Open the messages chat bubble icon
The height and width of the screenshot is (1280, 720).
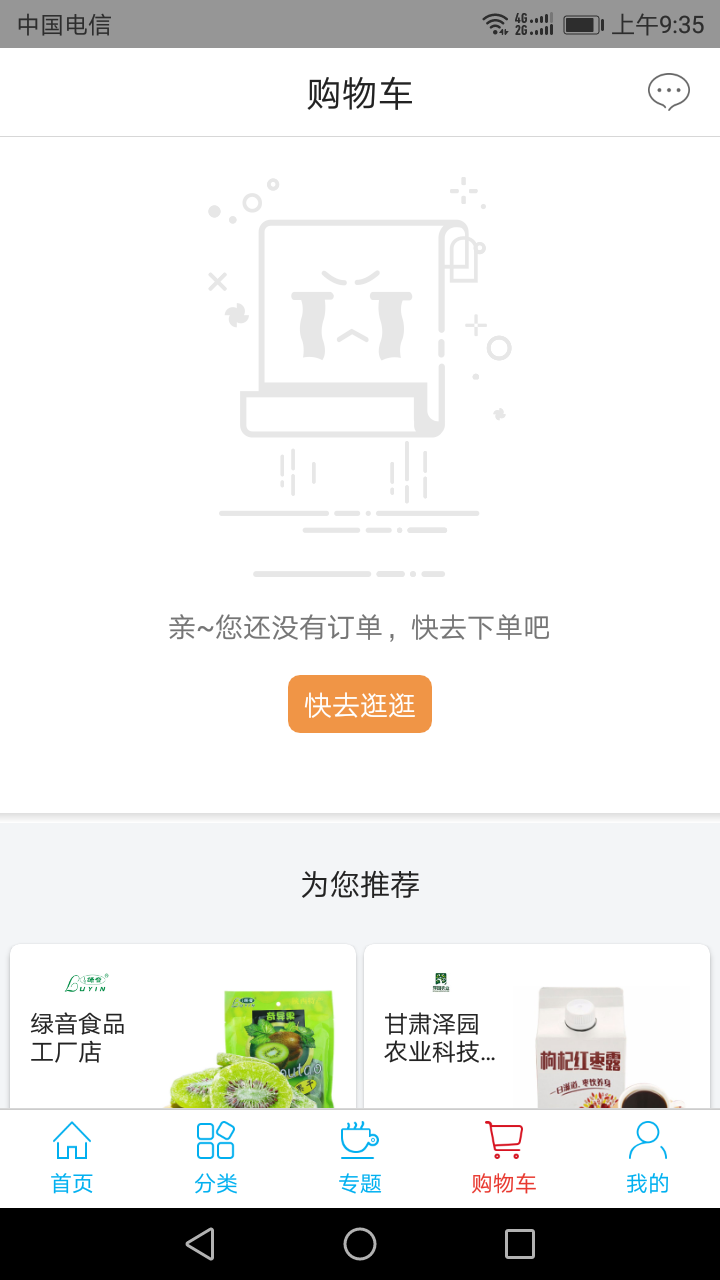tap(668, 92)
